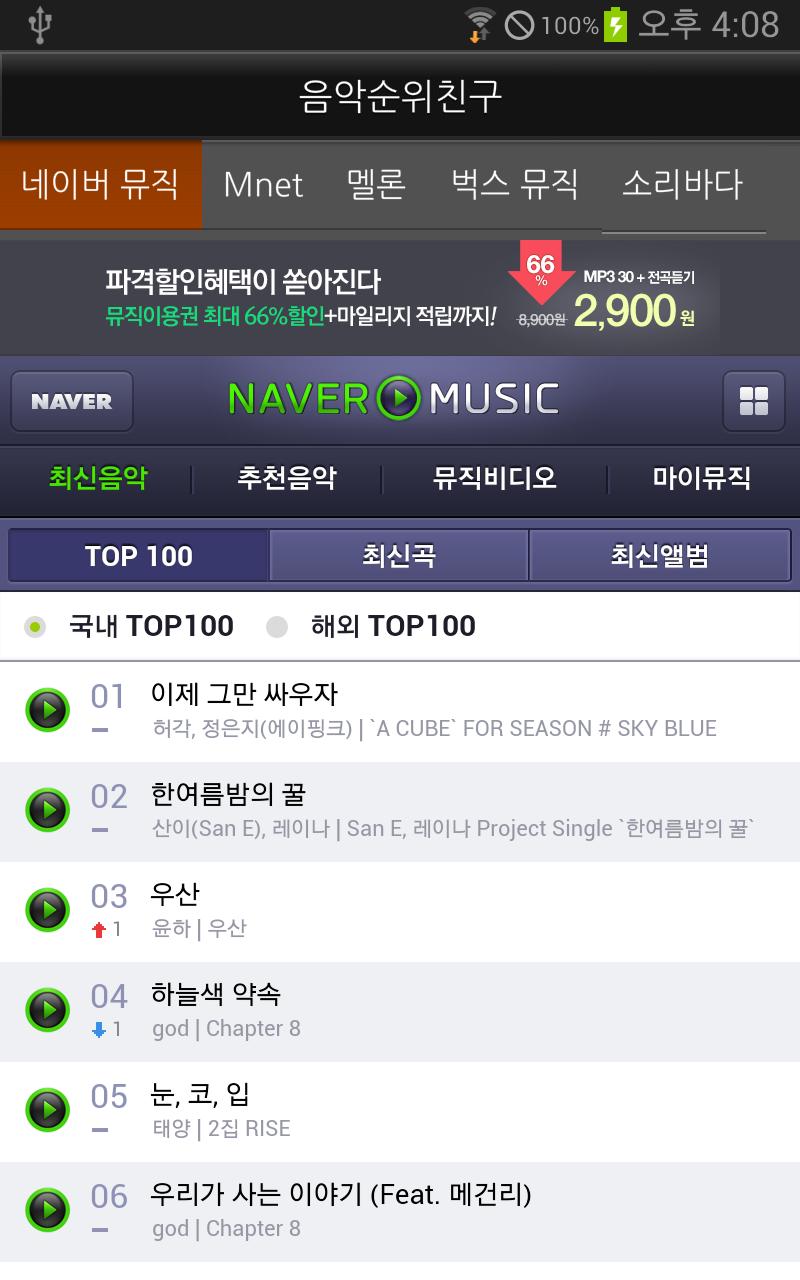Play 한여름밤의 꿀 by San E
Screen dimensions: 800x1280
pyautogui.click(x=46, y=810)
